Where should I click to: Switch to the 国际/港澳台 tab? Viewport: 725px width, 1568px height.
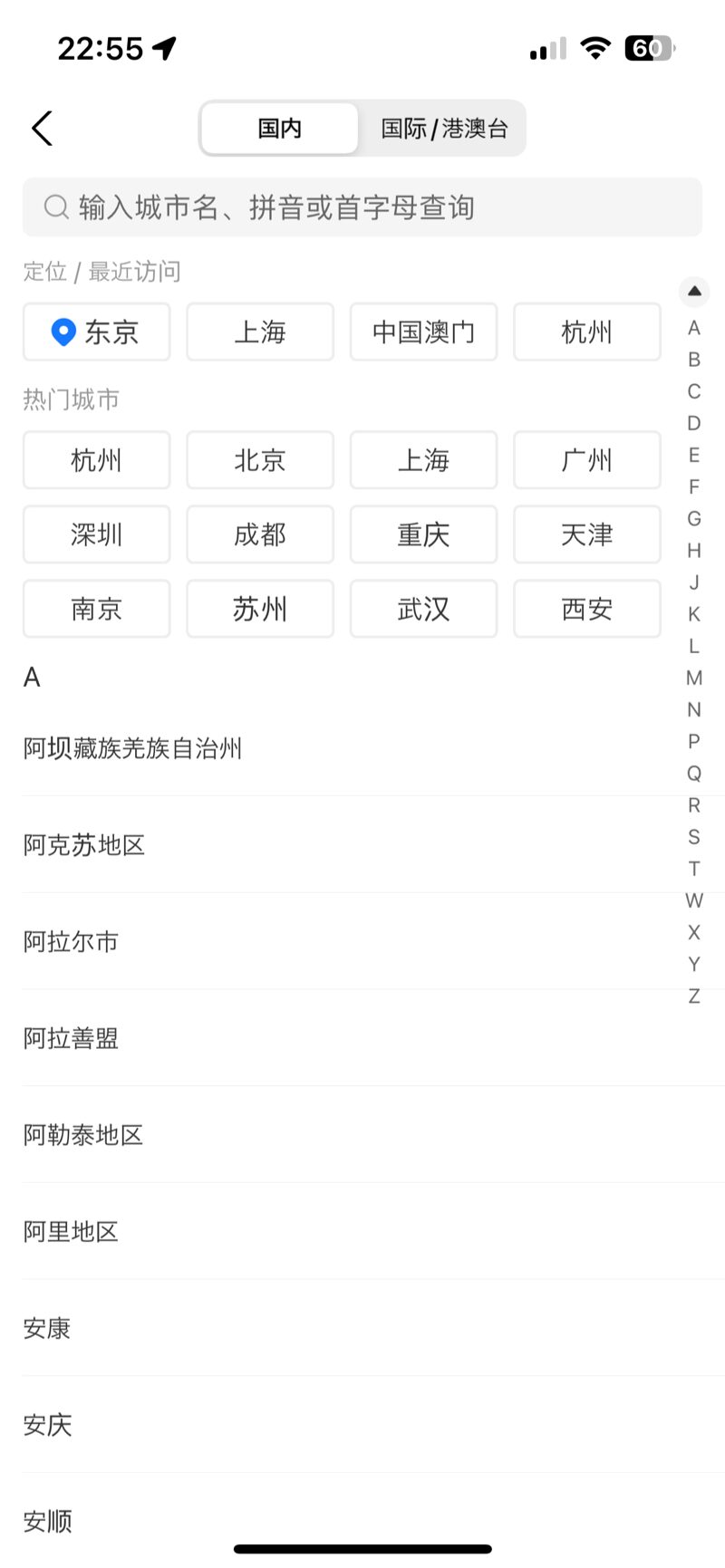[x=443, y=129]
